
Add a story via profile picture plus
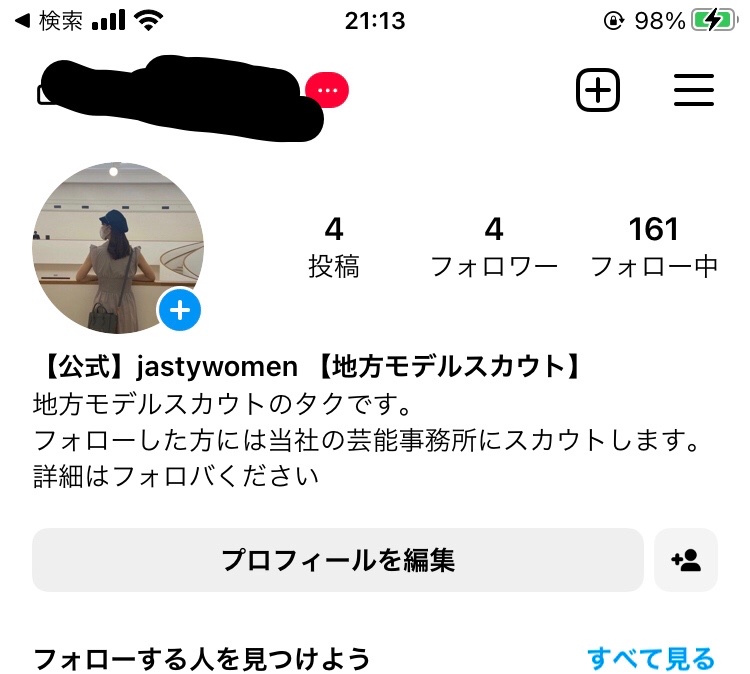tap(180, 311)
